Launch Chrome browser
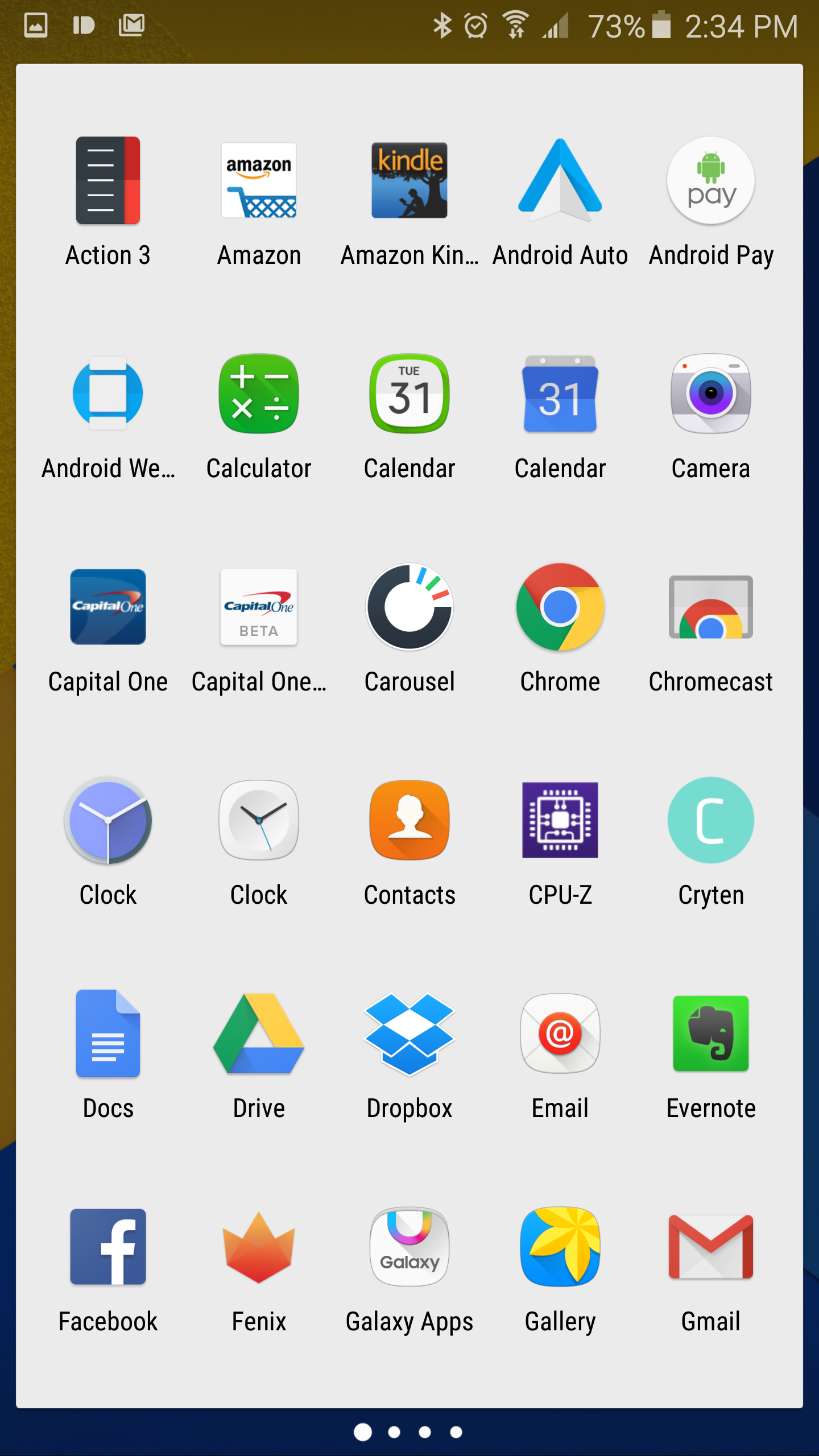Viewport: 819px width, 1456px height. pyautogui.click(x=560, y=607)
